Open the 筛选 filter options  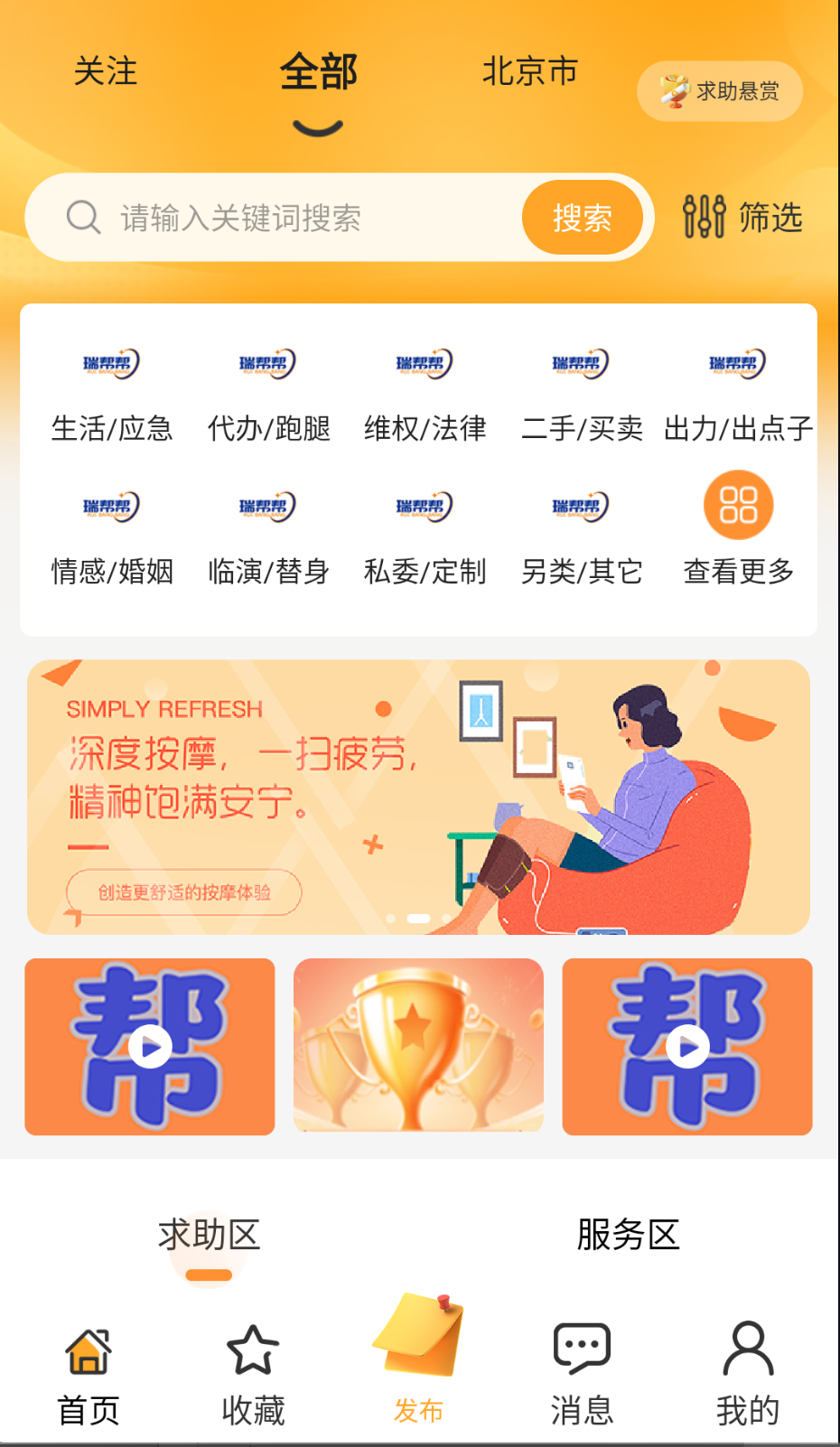[x=742, y=218]
